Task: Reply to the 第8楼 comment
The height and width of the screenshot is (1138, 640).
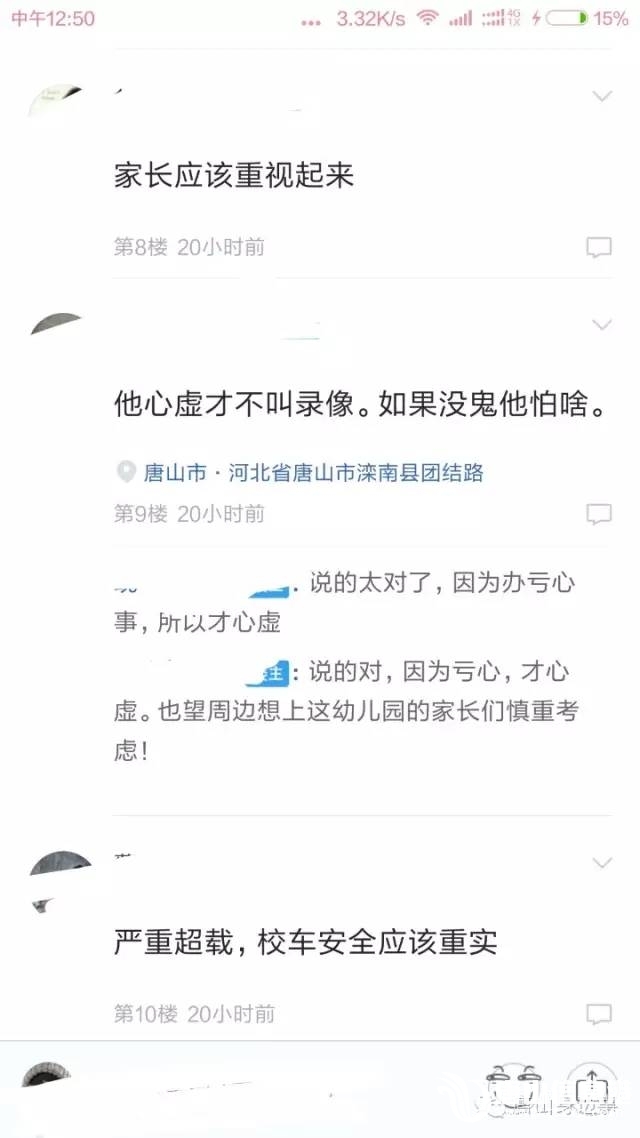Action: coord(598,248)
